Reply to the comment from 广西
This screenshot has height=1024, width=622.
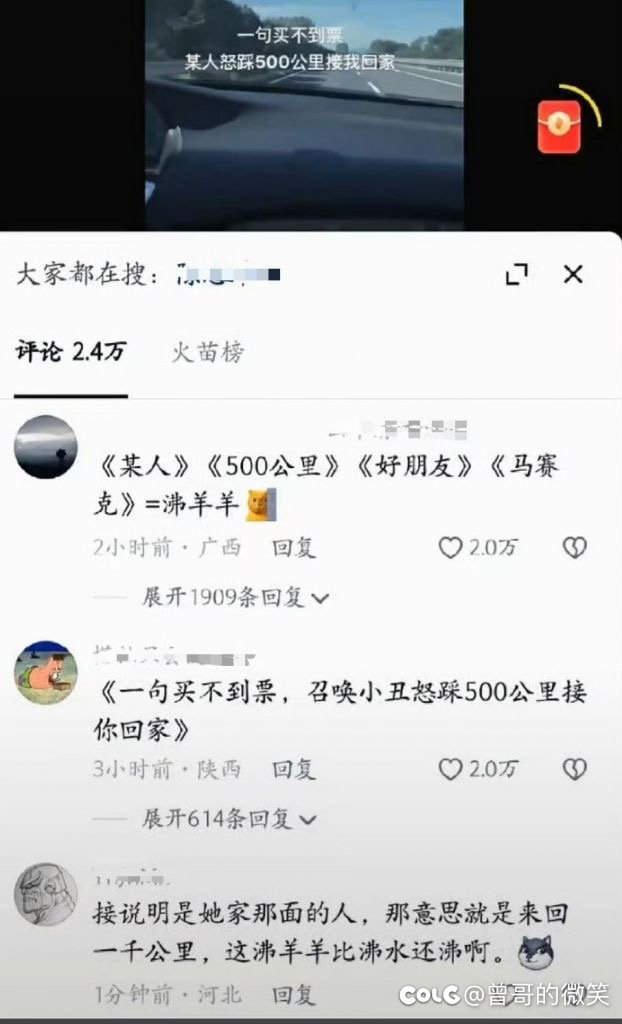tap(293, 547)
